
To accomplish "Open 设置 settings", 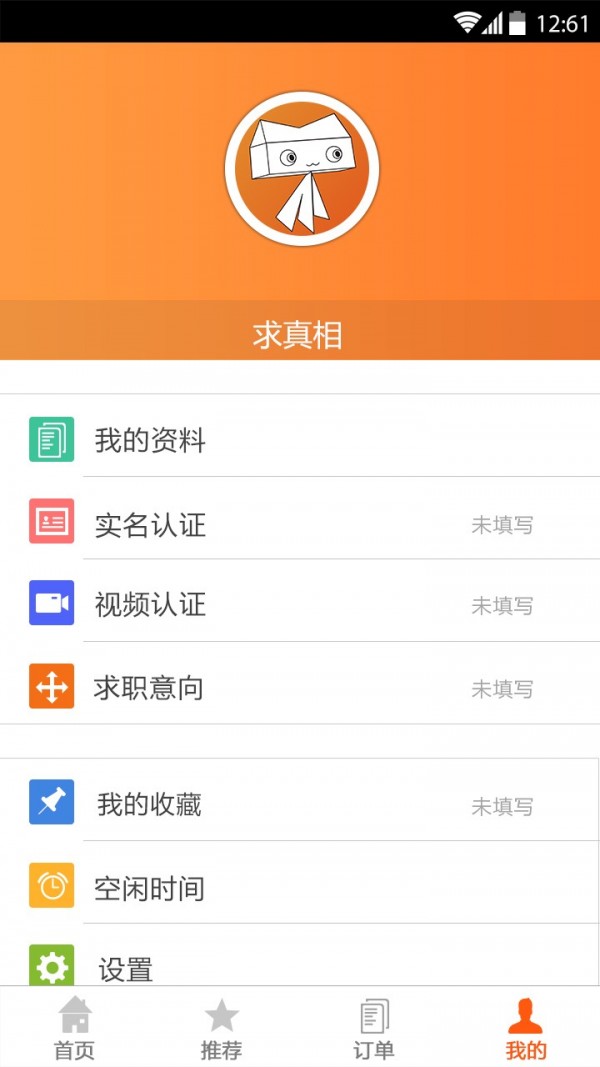I will coord(300,955).
